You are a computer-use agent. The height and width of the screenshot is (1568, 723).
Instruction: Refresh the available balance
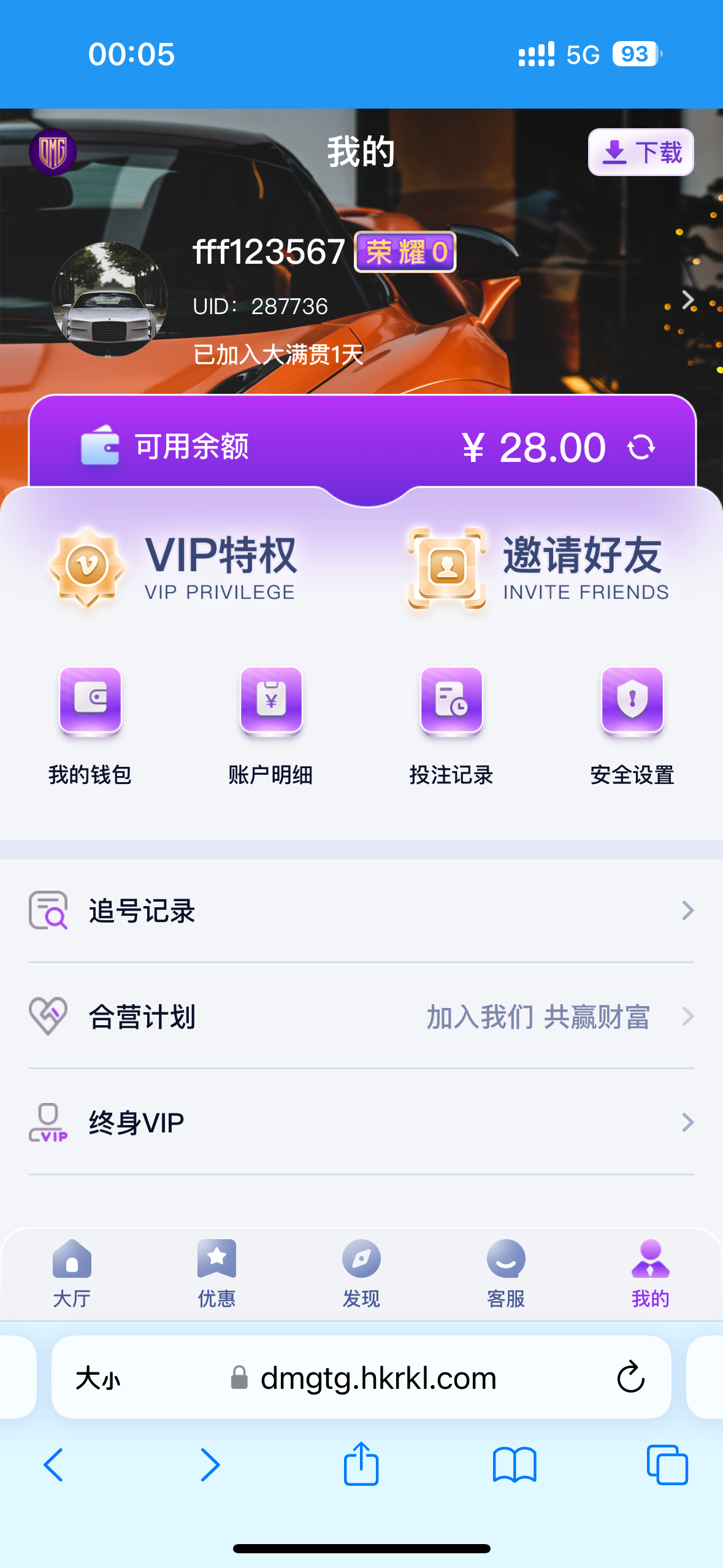coord(641,447)
